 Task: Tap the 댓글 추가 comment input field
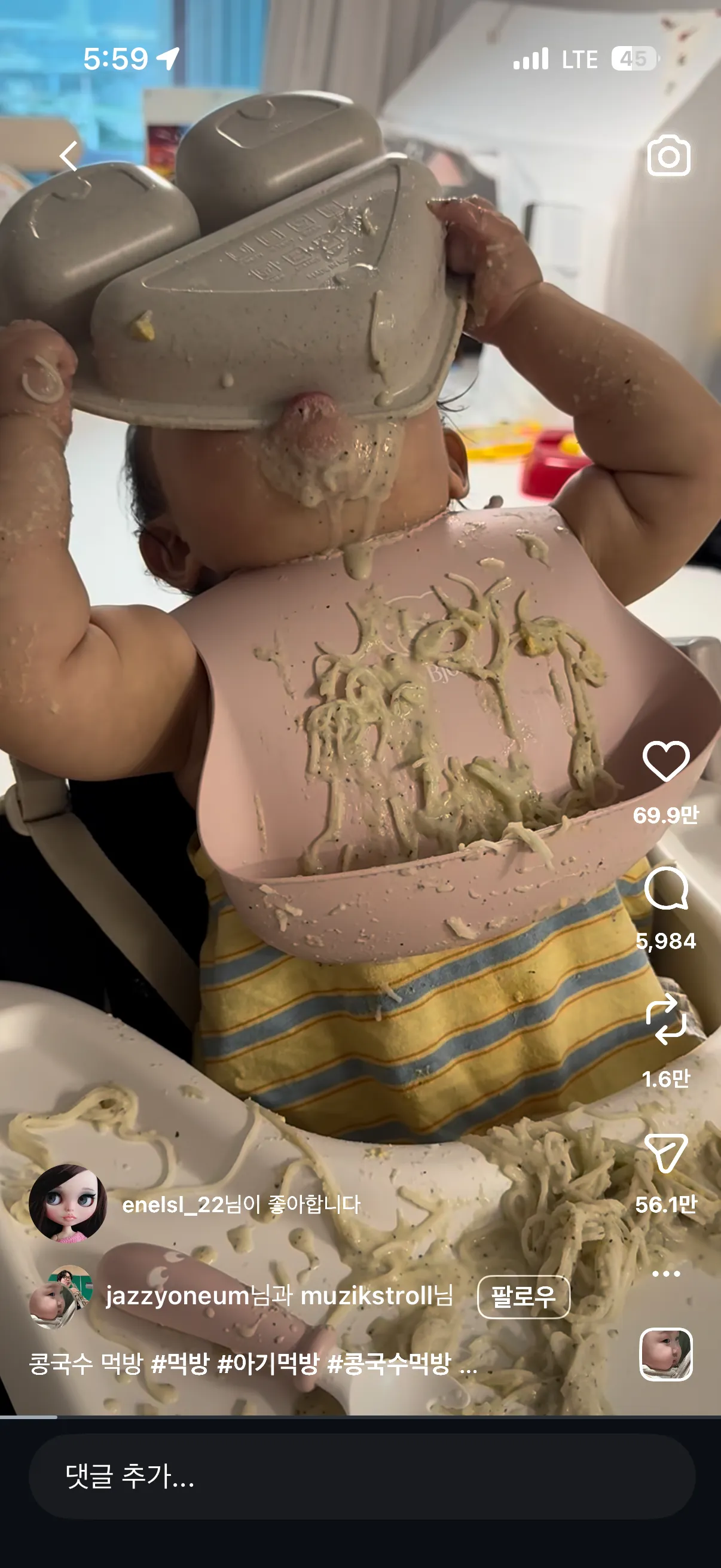coord(362,1476)
